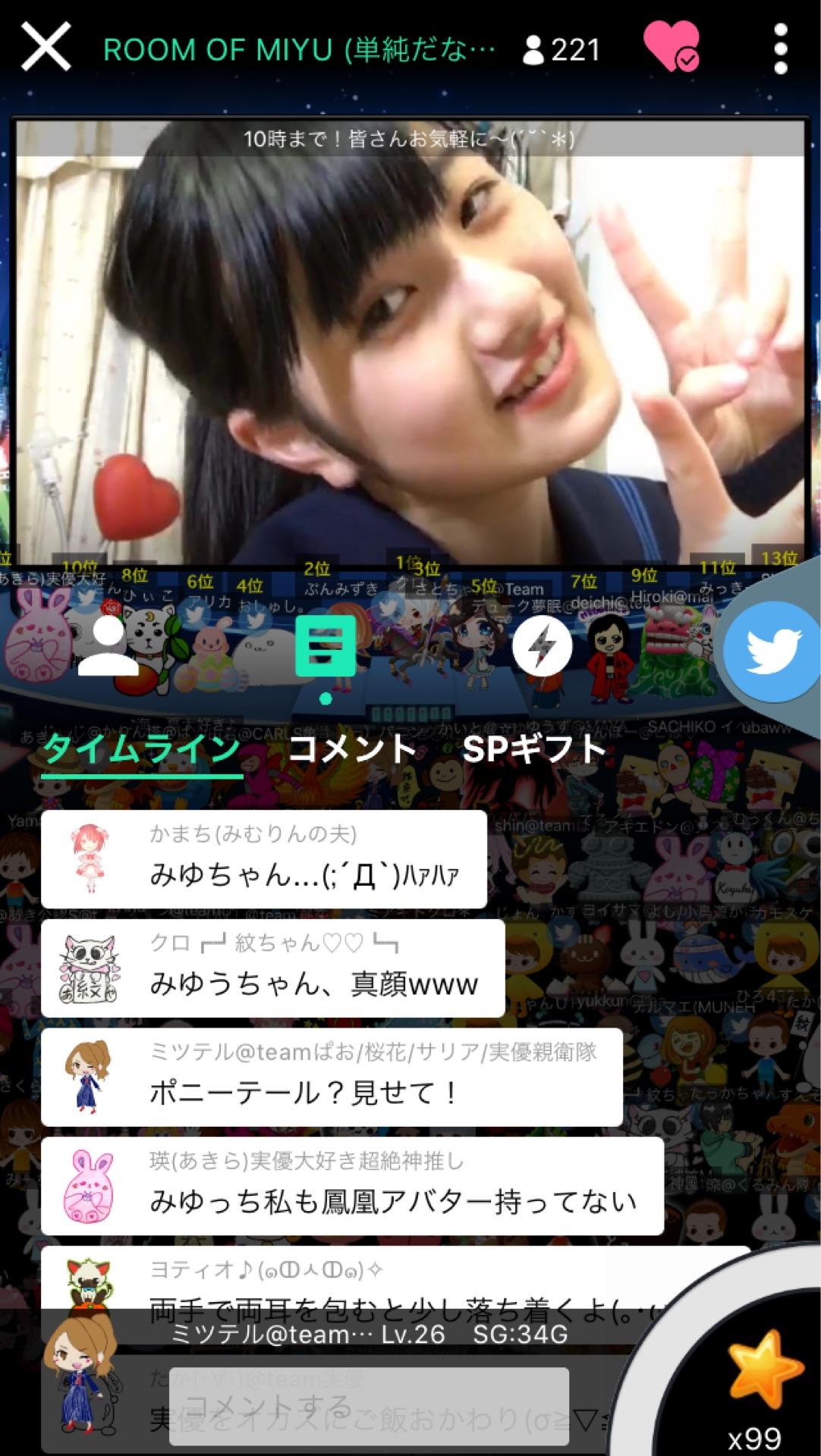
Task: Open the three-dot overflow menu
Action: [x=780, y=49]
